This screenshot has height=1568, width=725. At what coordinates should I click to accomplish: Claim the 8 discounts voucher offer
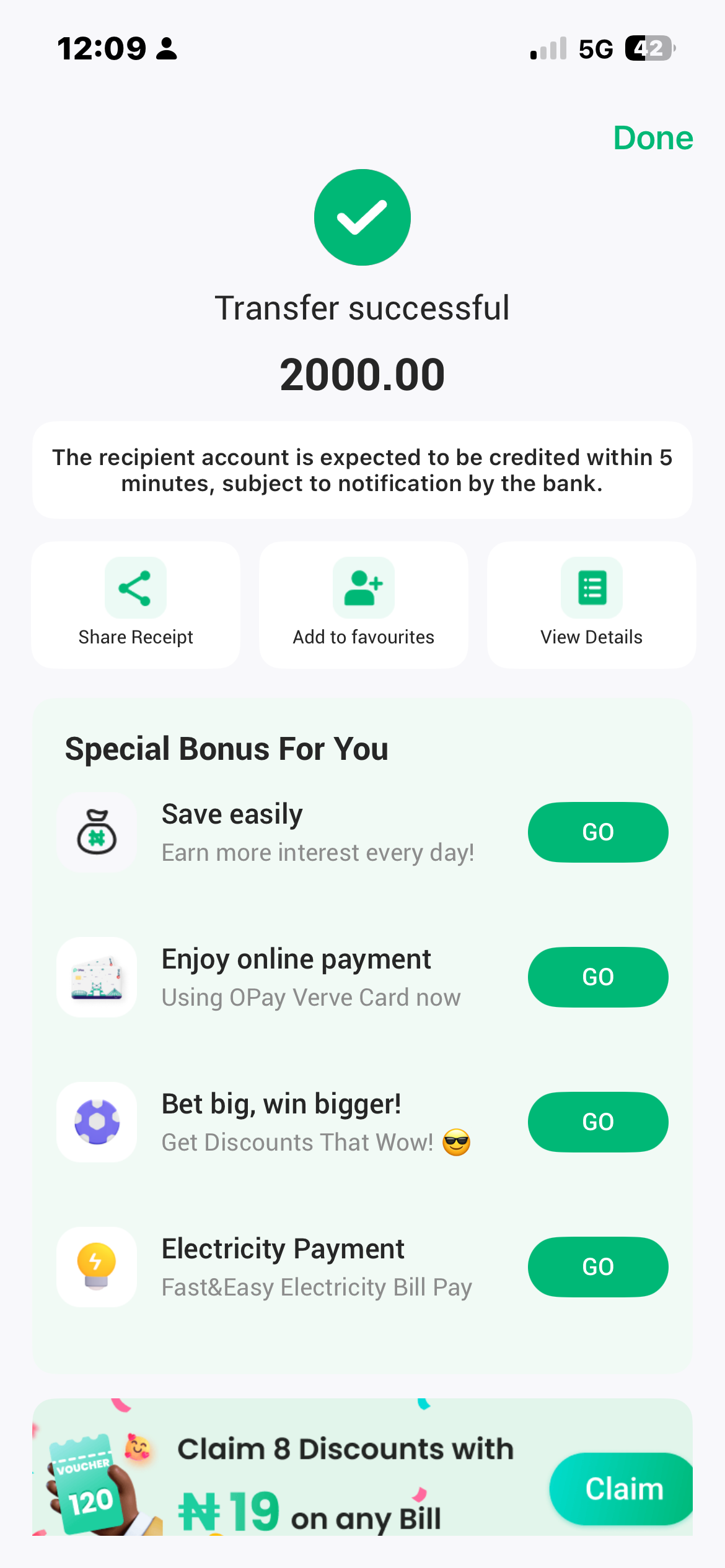coord(622,1489)
